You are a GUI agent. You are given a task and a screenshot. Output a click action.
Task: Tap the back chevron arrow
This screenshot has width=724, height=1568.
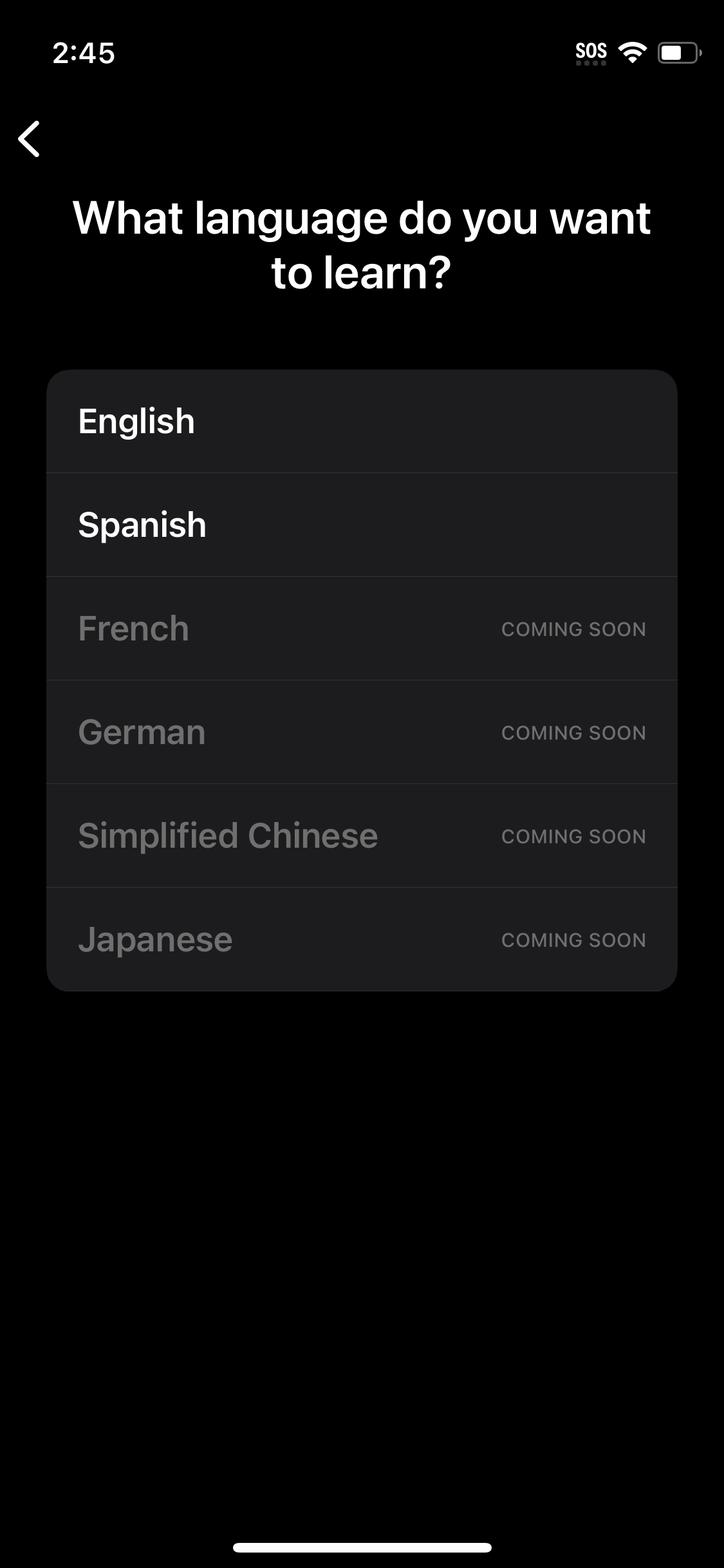[x=29, y=140]
